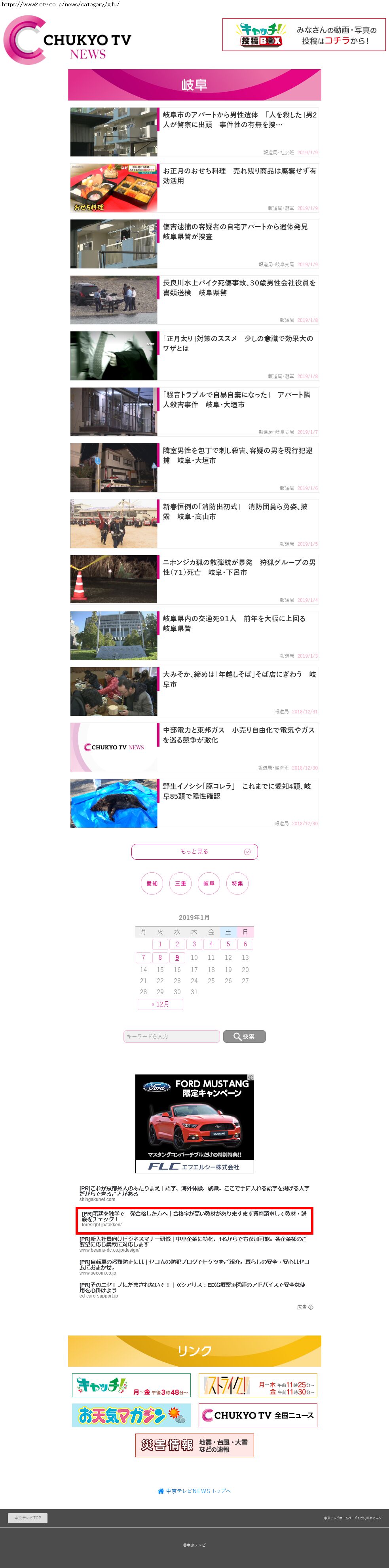389x1568 pixels.
Task: Open the お天気マガジン link banner
Action: point(131,1415)
